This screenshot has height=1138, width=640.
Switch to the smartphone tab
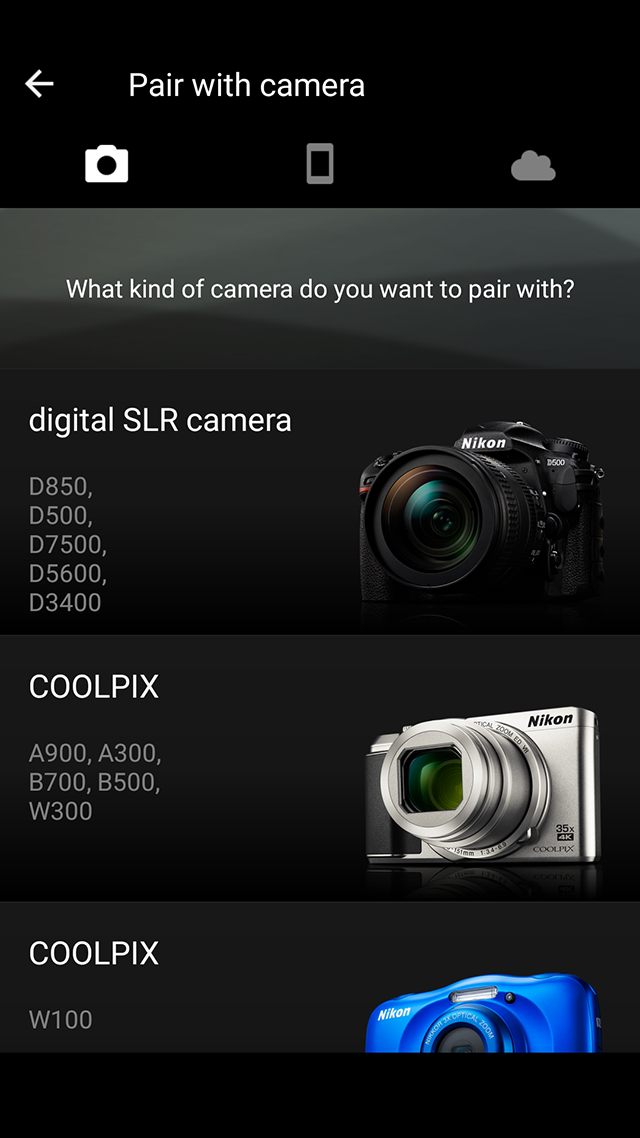(320, 163)
